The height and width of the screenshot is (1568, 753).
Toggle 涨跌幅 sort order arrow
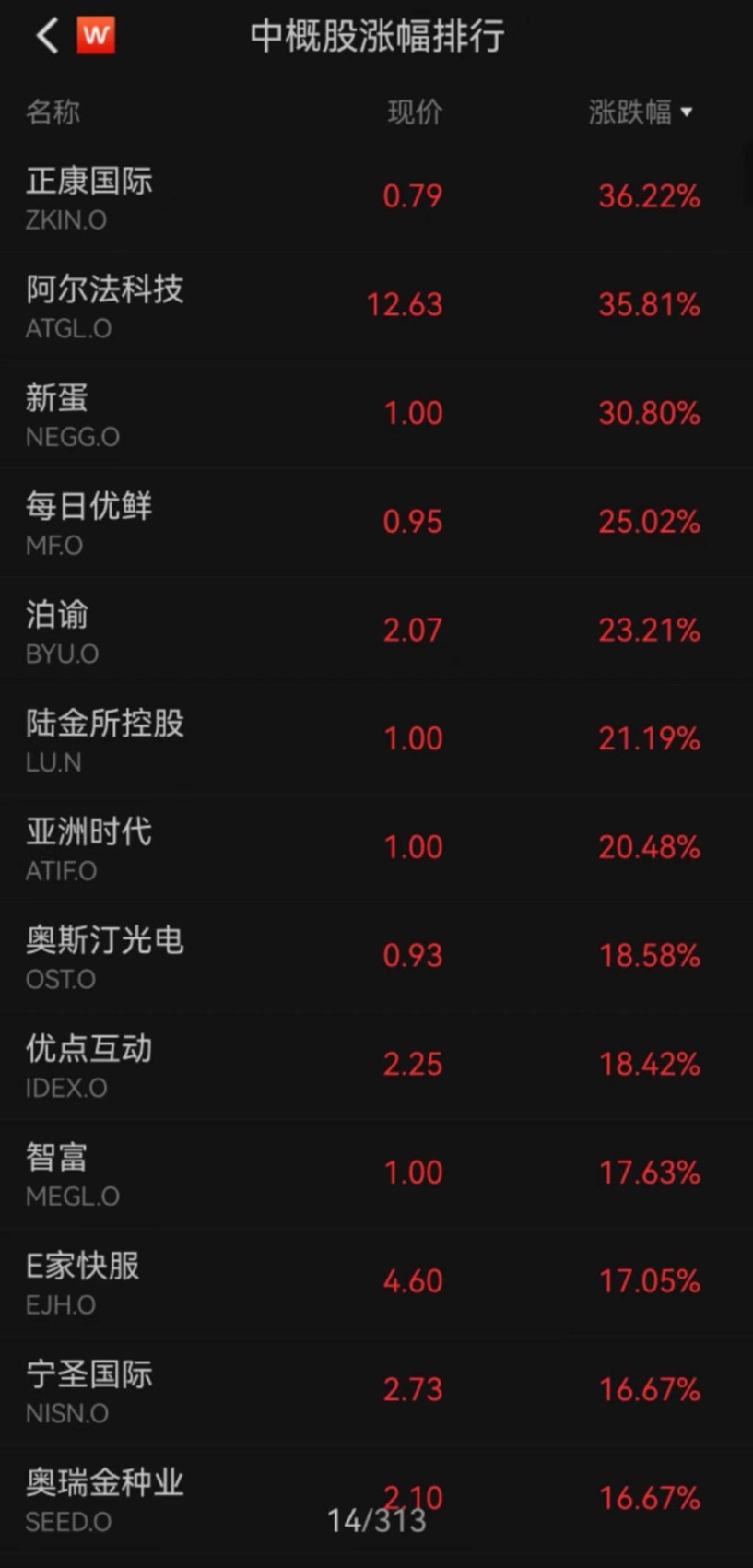(x=687, y=112)
